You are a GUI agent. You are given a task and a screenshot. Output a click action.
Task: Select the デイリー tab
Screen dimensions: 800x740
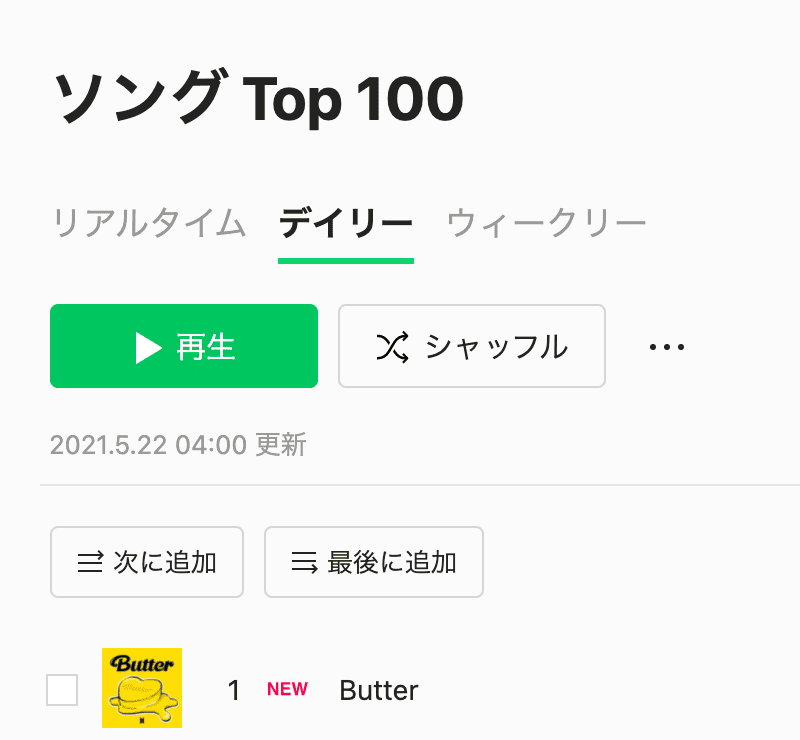tap(345, 222)
